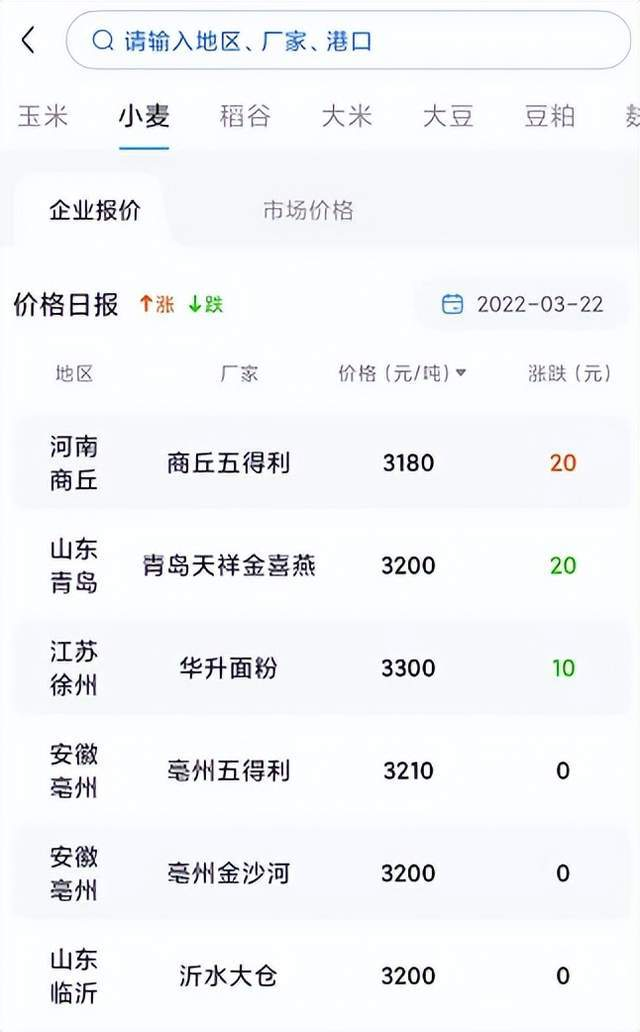Open the 2022-03-22 date picker
This screenshot has height=1032, width=640.
[521, 304]
